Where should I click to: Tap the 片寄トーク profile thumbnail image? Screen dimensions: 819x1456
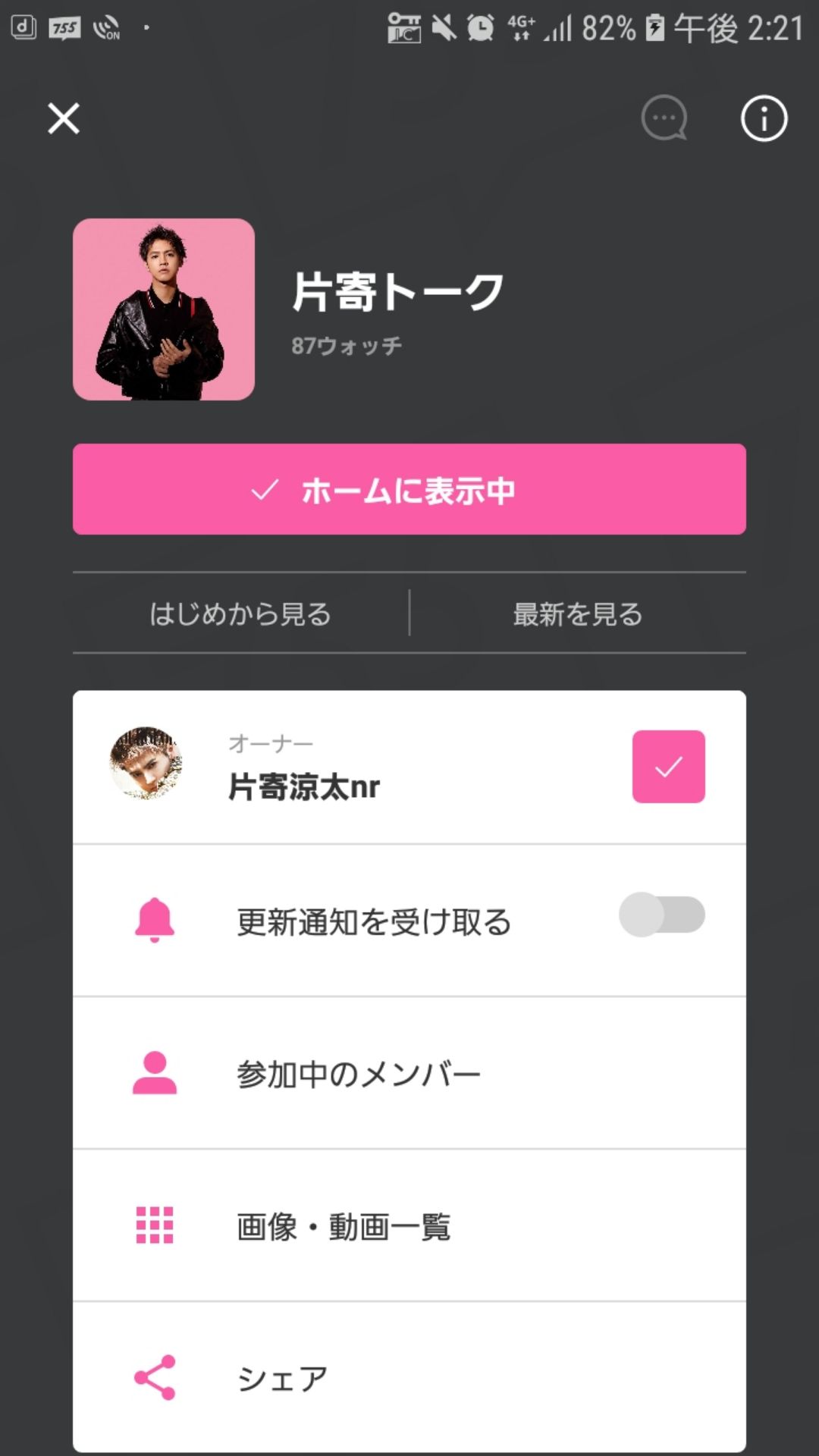[164, 307]
